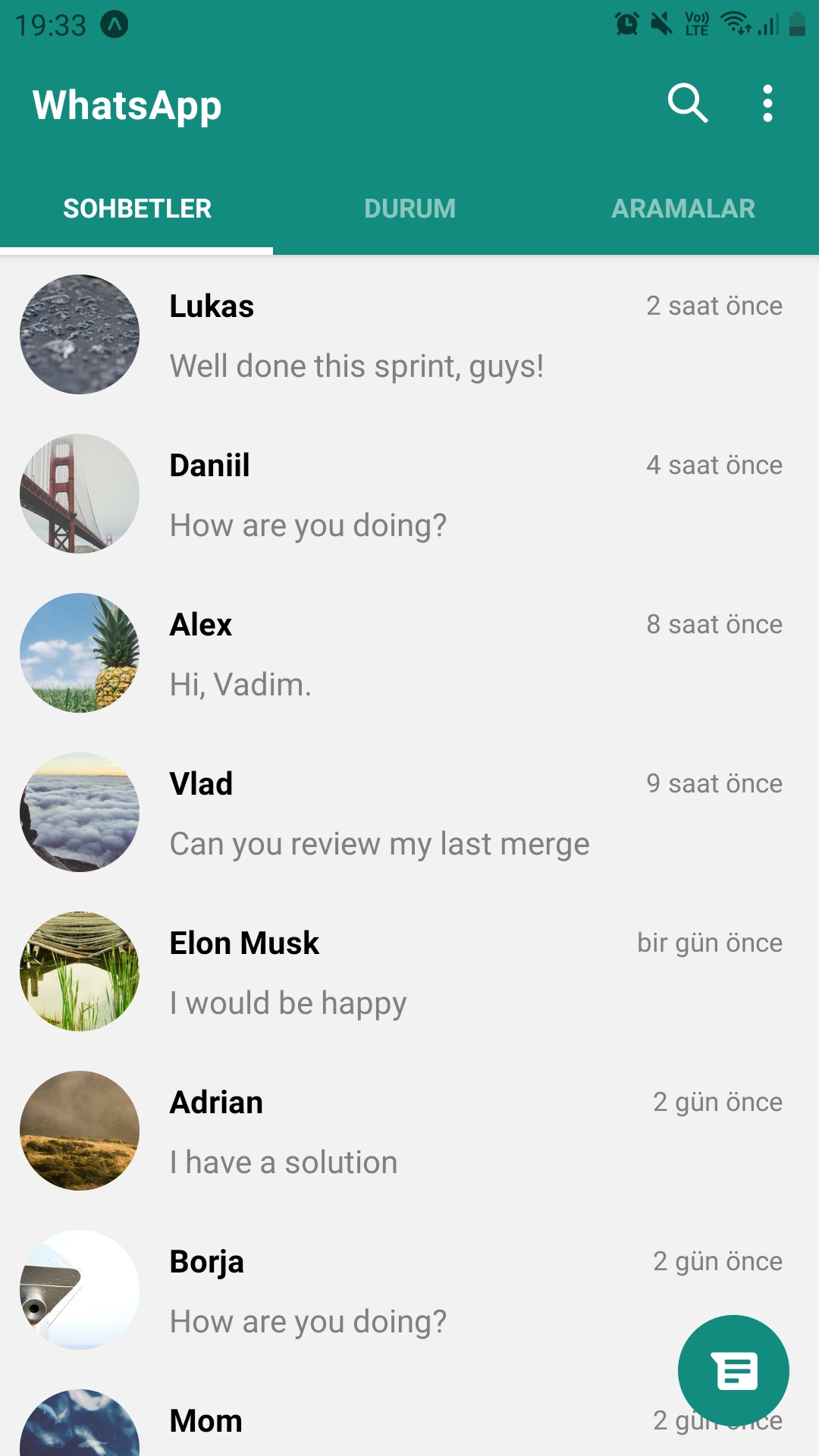Viewport: 819px width, 1456px height.
Task: Open the three-dot overflow menu
Action: 768,104
